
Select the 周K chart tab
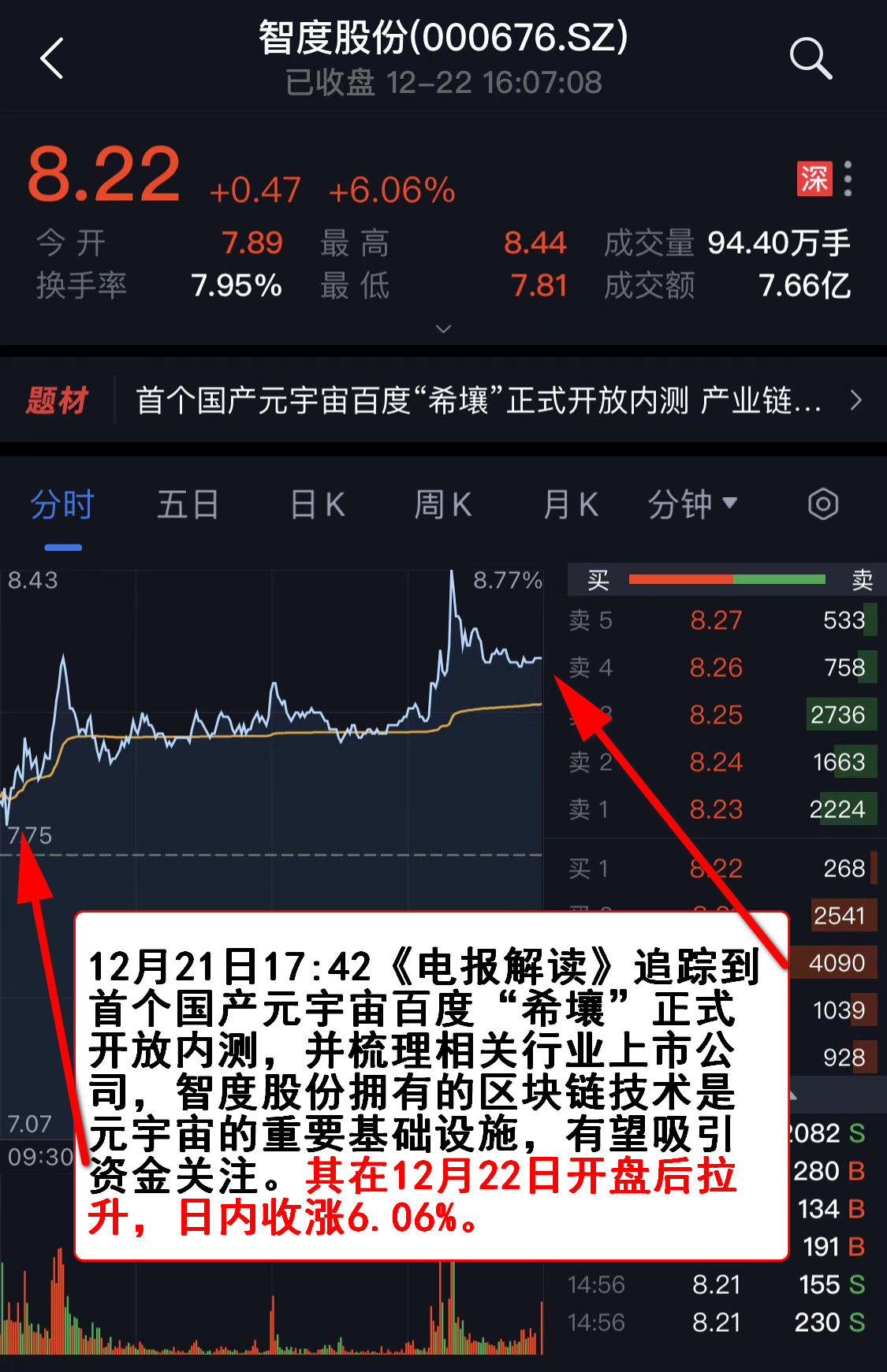point(443,505)
